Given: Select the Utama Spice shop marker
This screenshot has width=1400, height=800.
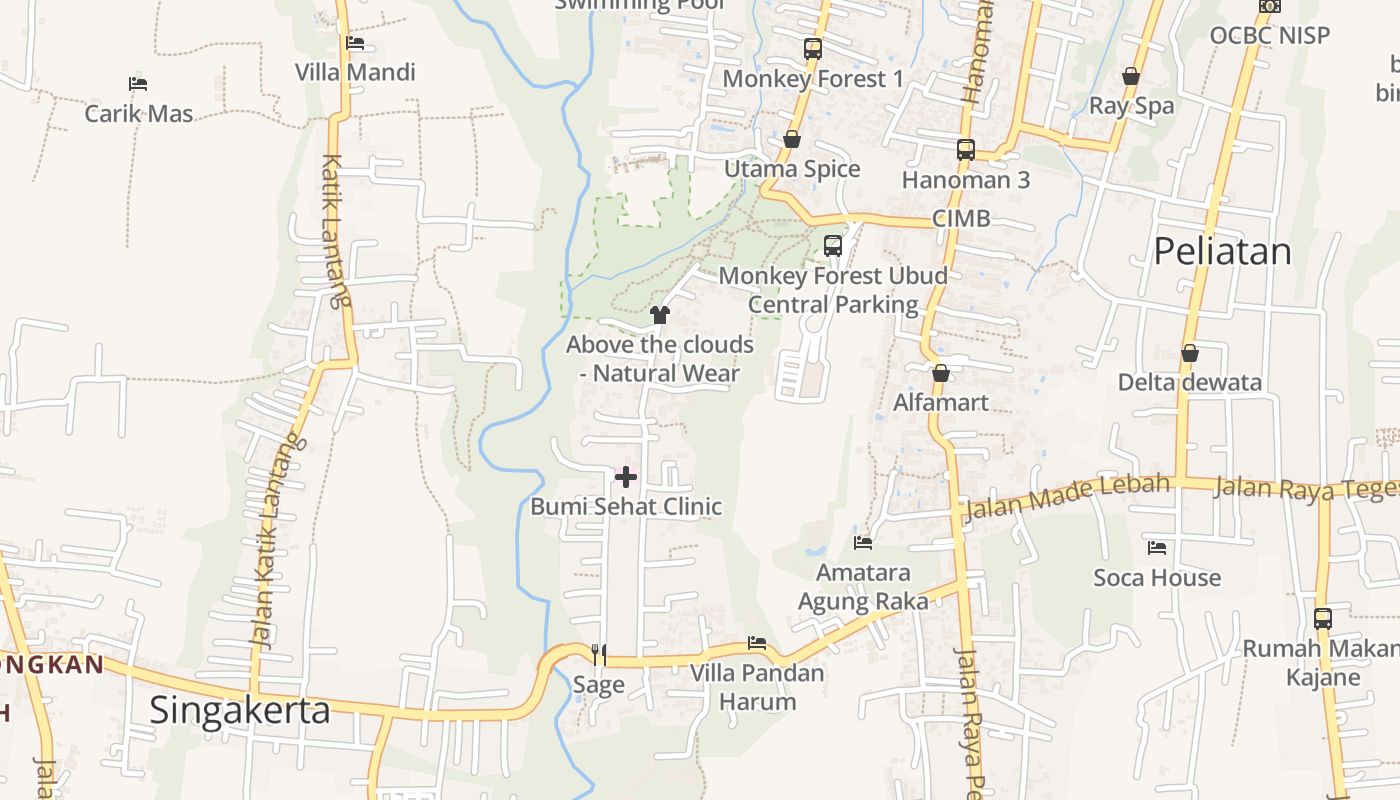Looking at the screenshot, I should pyautogui.click(x=792, y=139).
